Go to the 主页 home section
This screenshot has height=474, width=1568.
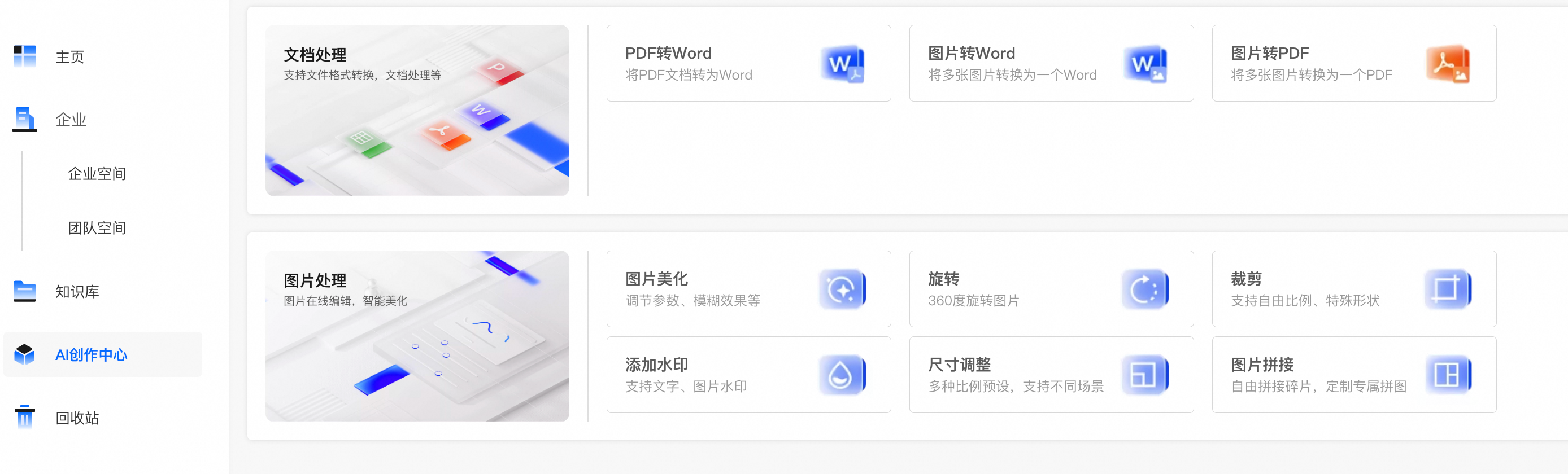pyautogui.click(x=69, y=56)
